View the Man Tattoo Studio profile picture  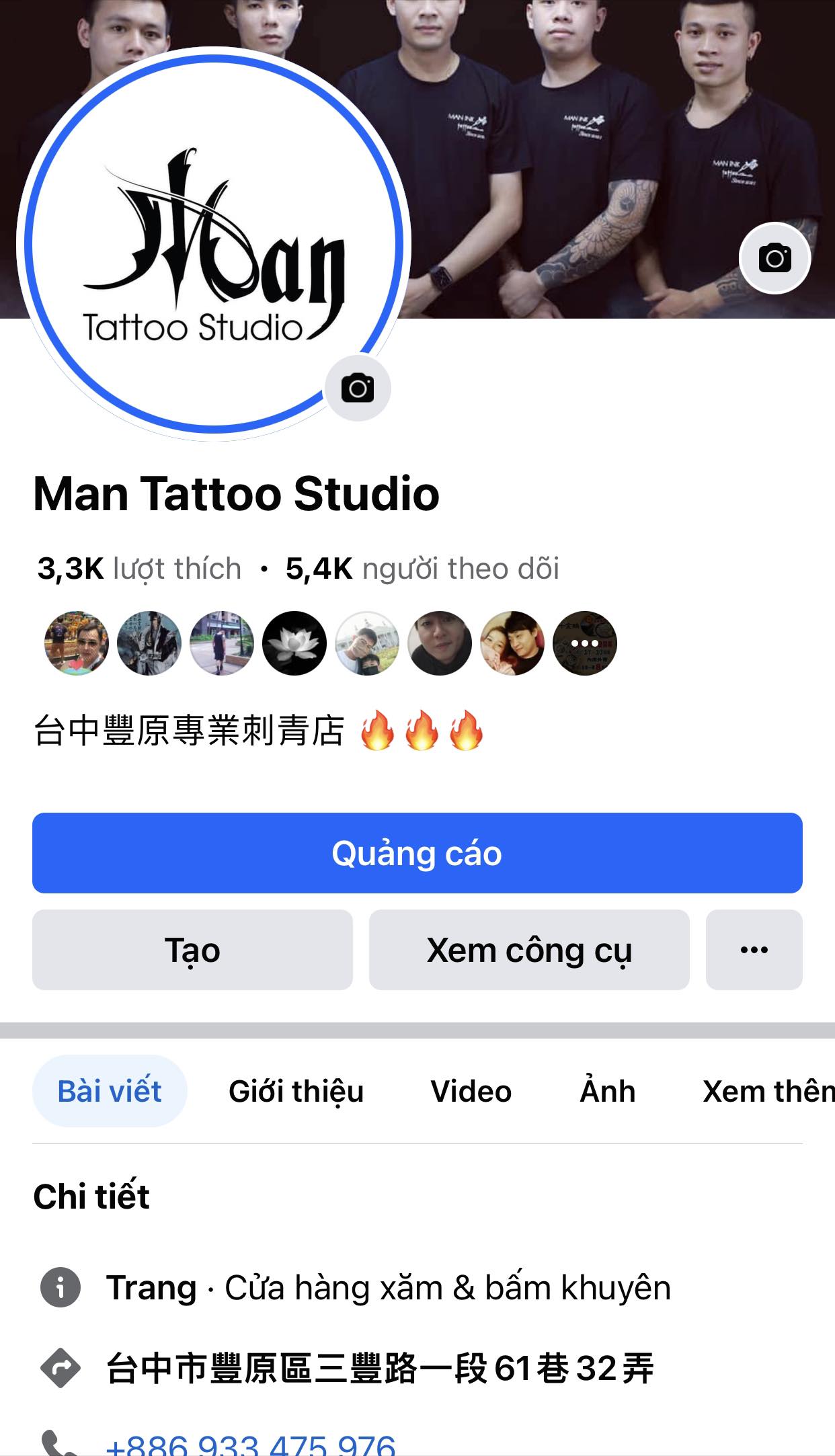pos(214,243)
